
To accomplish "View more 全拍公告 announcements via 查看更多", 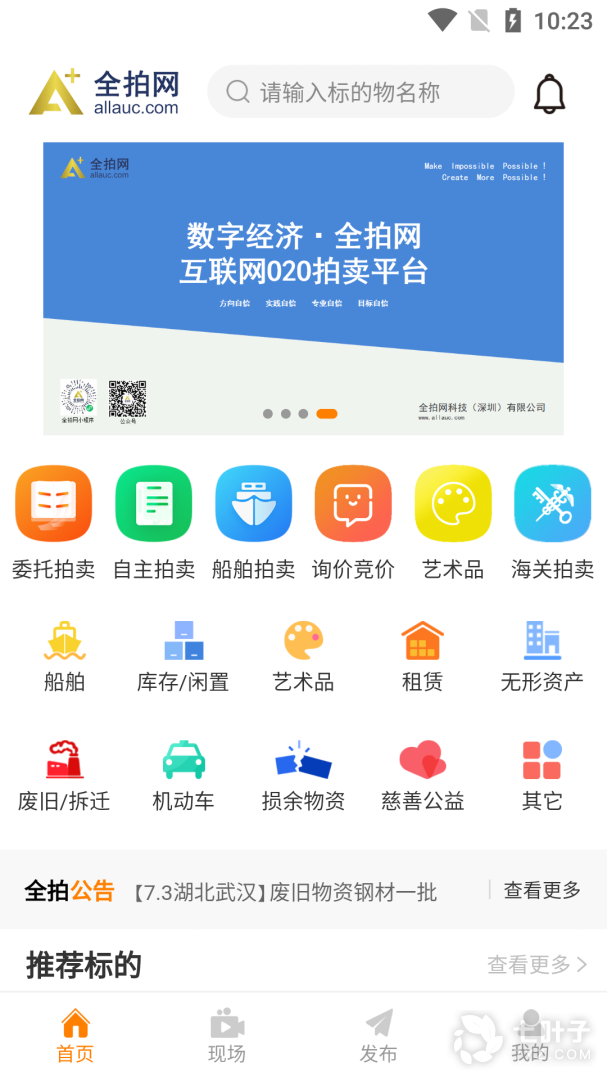I will 542,890.
